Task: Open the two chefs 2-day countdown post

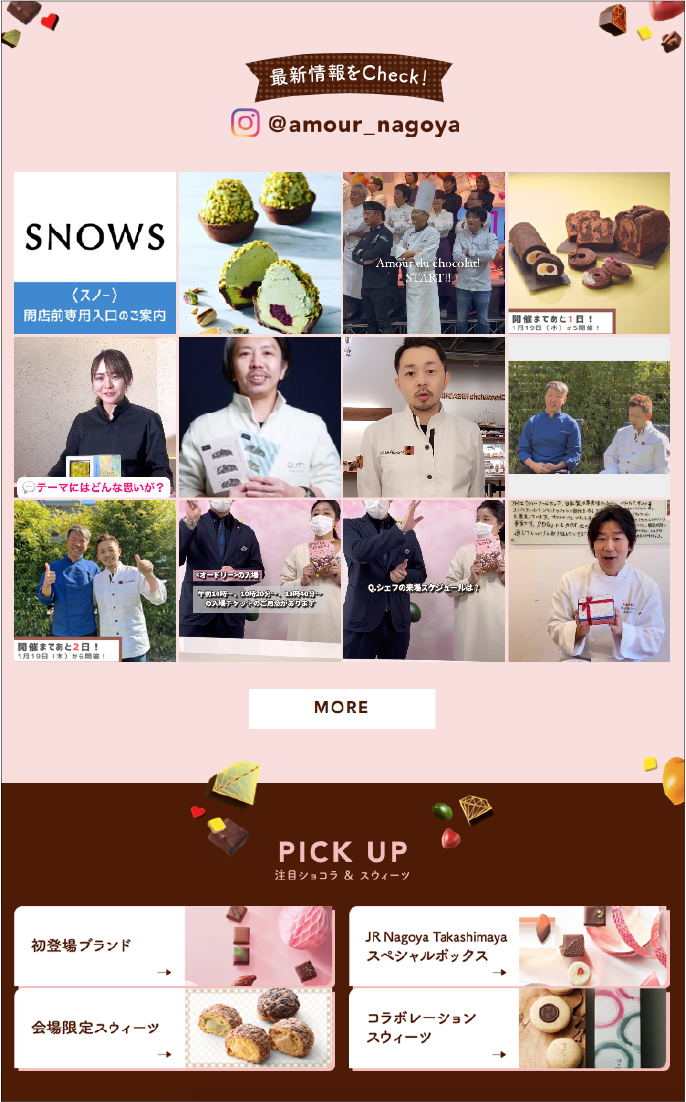Action: (x=95, y=581)
